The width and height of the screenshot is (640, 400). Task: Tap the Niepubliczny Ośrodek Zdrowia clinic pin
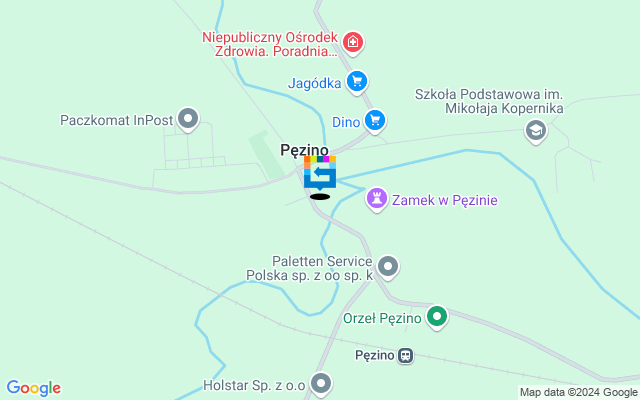click(x=352, y=42)
